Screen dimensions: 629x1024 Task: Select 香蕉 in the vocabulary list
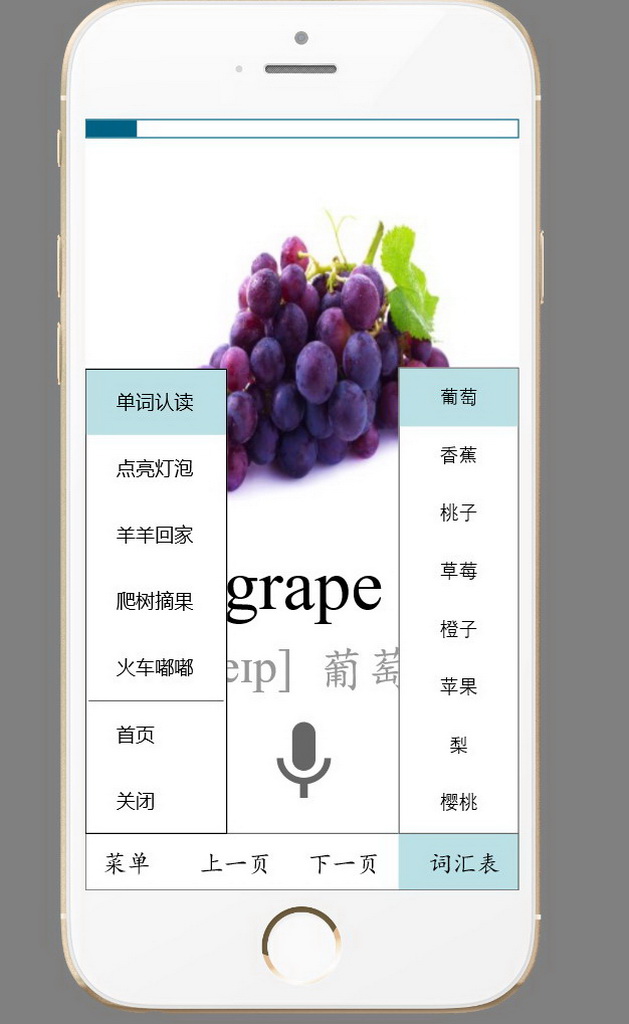[x=459, y=455]
